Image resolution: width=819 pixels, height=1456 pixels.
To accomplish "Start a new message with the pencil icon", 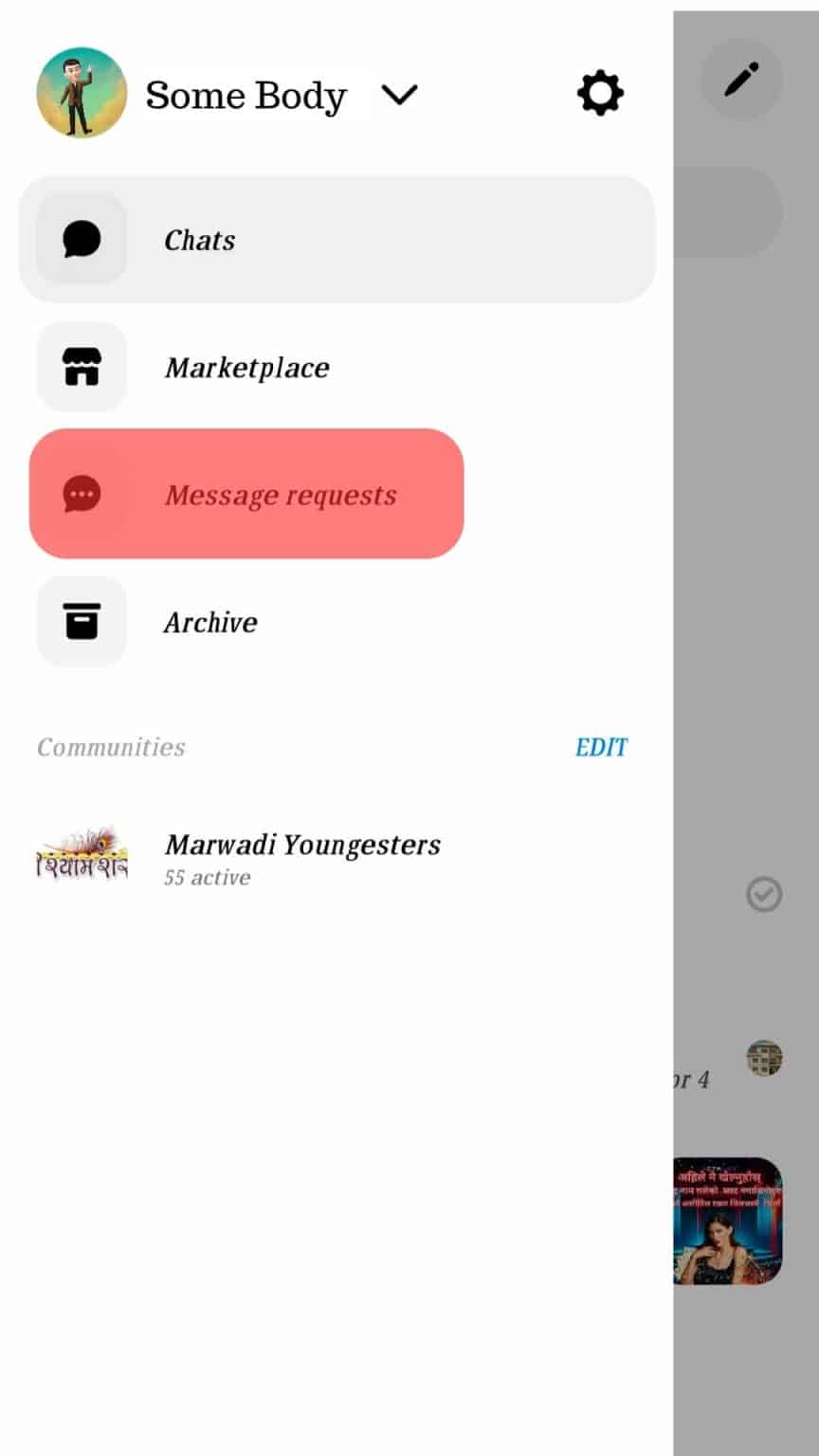I will 743,82.
